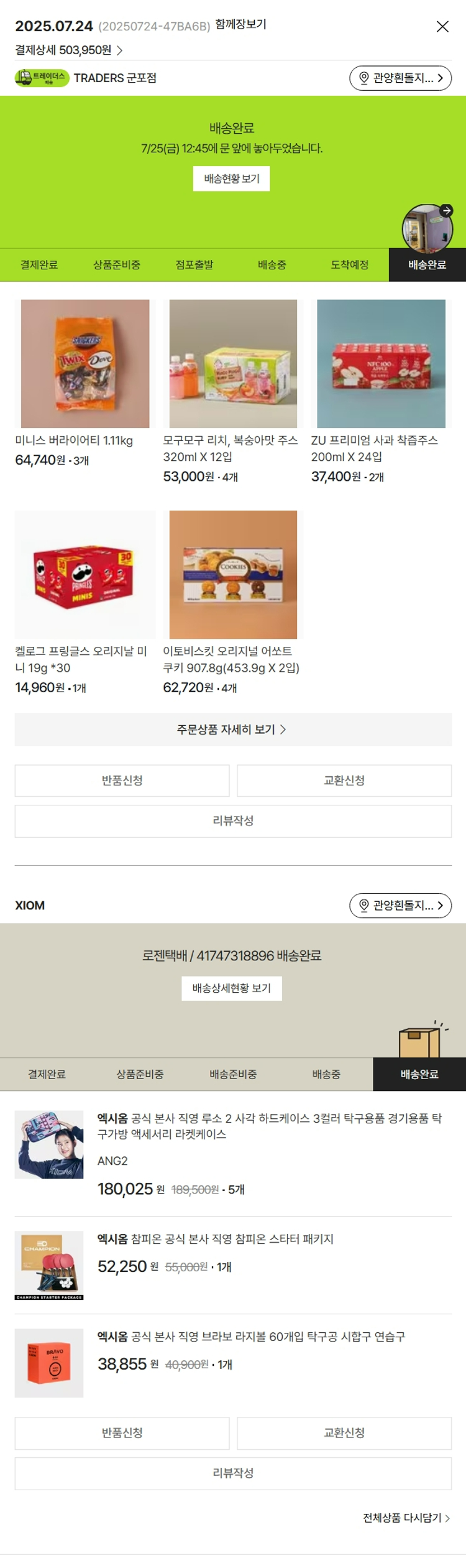Open 켈로그 프링글스 오리지날 미니 product
466x1568 pixels.
tap(85, 575)
